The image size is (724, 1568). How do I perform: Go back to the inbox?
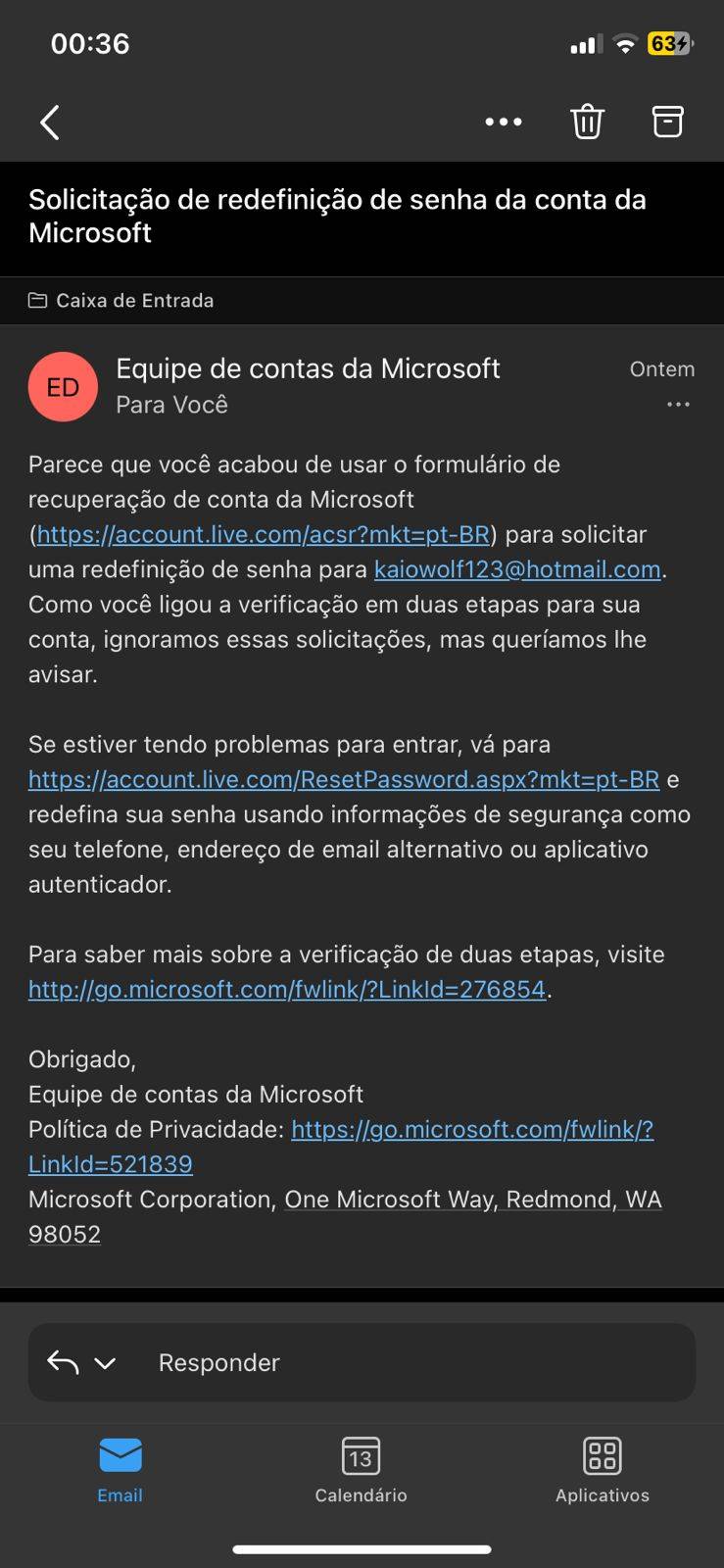point(50,122)
